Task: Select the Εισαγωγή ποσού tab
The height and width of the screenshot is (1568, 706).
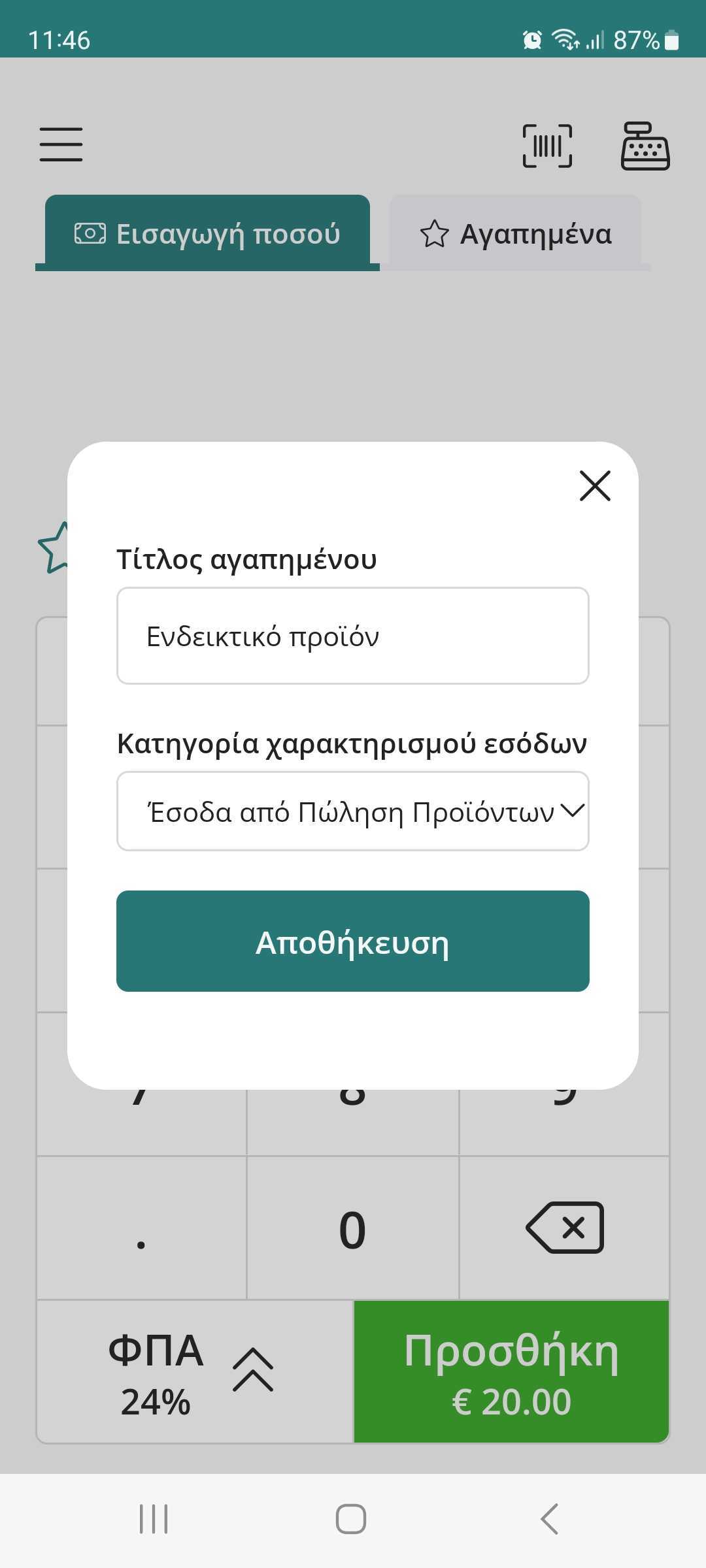Action: [x=207, y=234]
